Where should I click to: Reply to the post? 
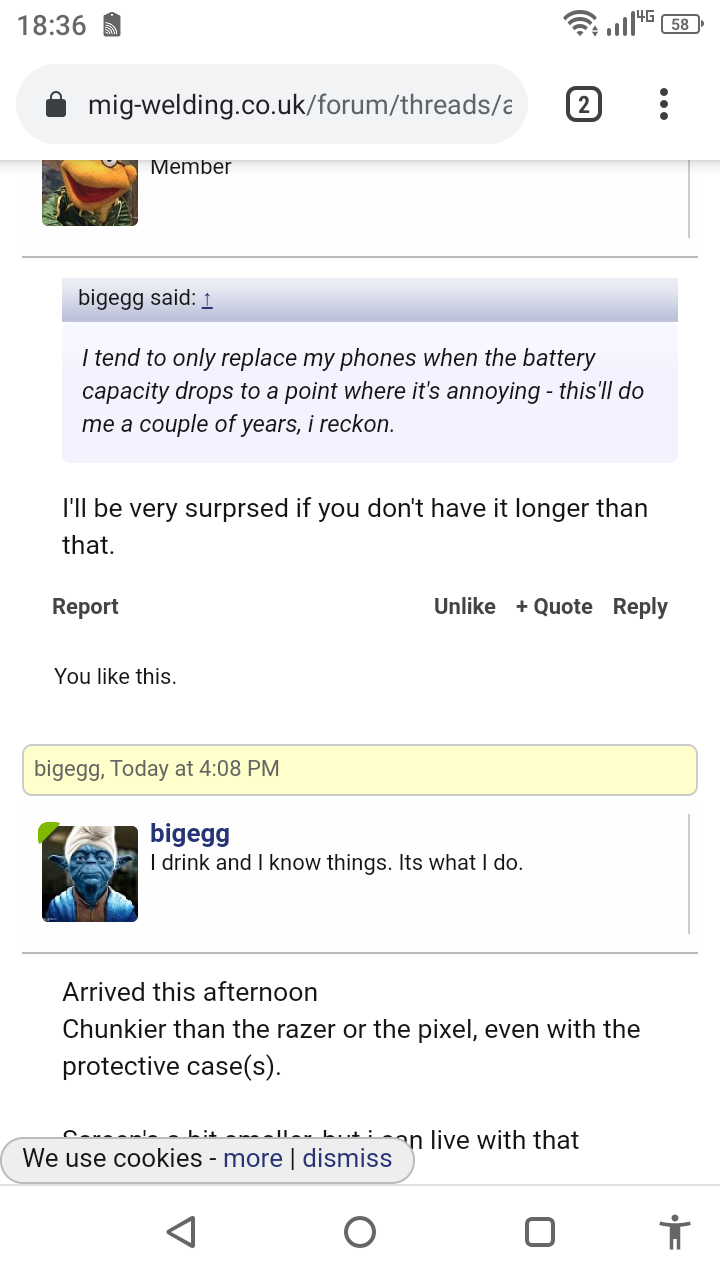tap(640, 606)
